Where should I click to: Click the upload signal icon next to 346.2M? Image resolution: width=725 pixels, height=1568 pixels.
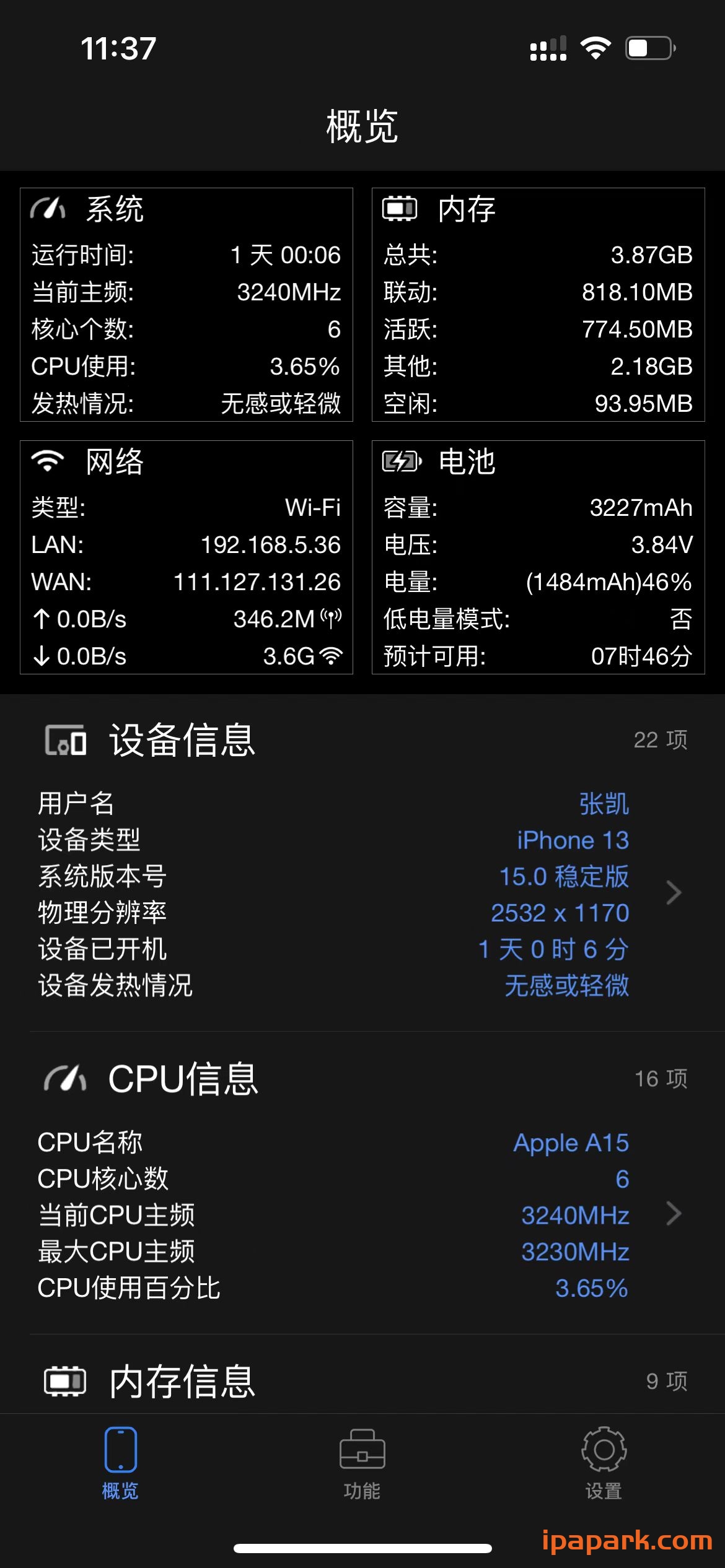330,615
